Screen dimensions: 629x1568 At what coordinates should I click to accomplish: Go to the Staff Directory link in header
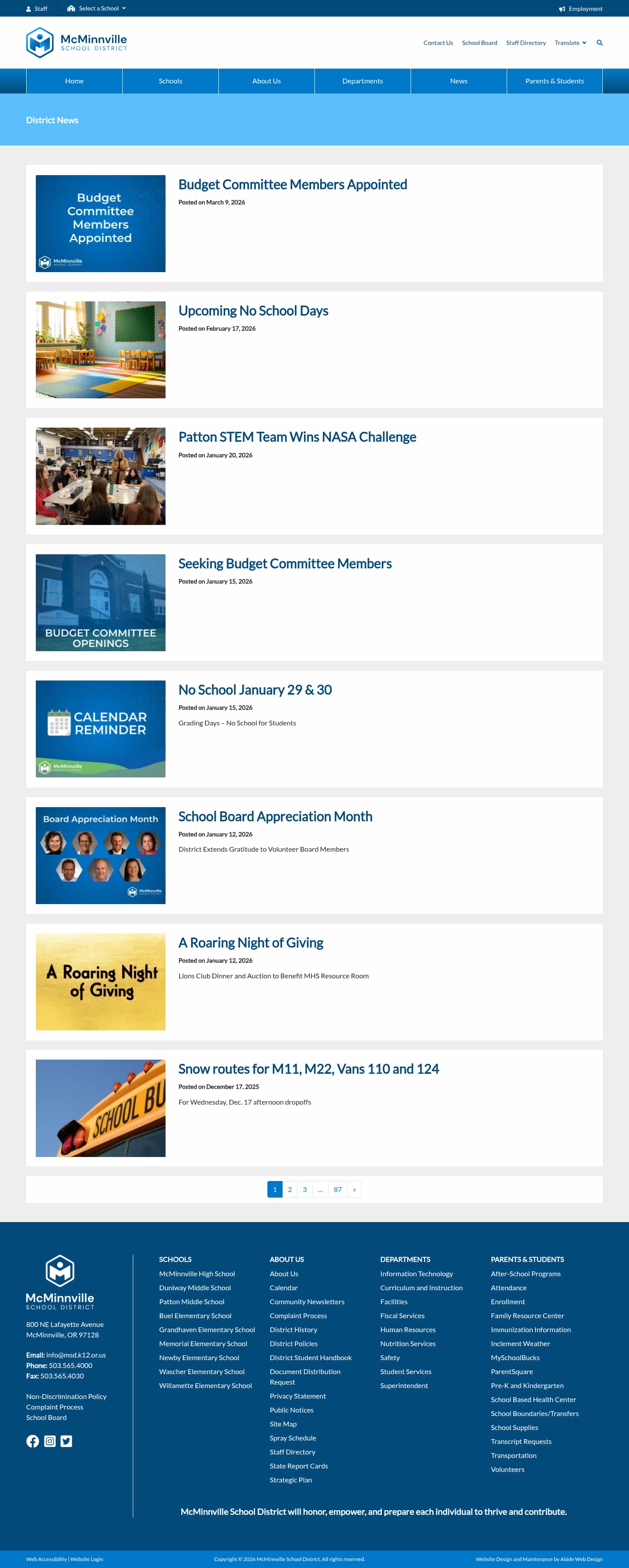coord(525,43)
